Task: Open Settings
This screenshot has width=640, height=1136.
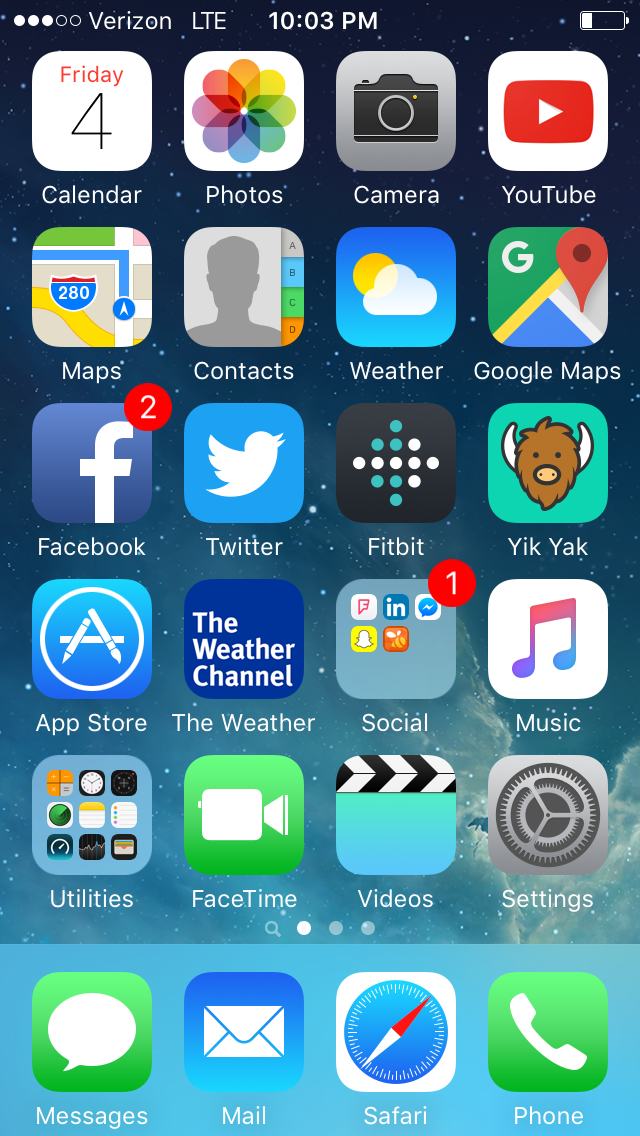Action: [x=548, y=815]
